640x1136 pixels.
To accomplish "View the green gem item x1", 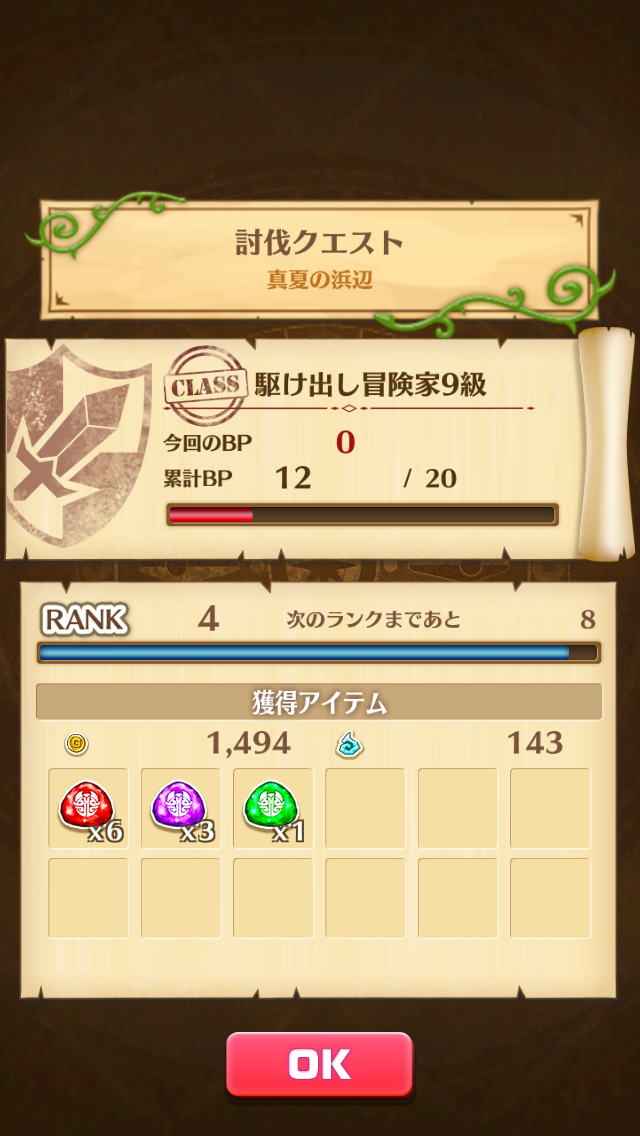I will 272,808.
